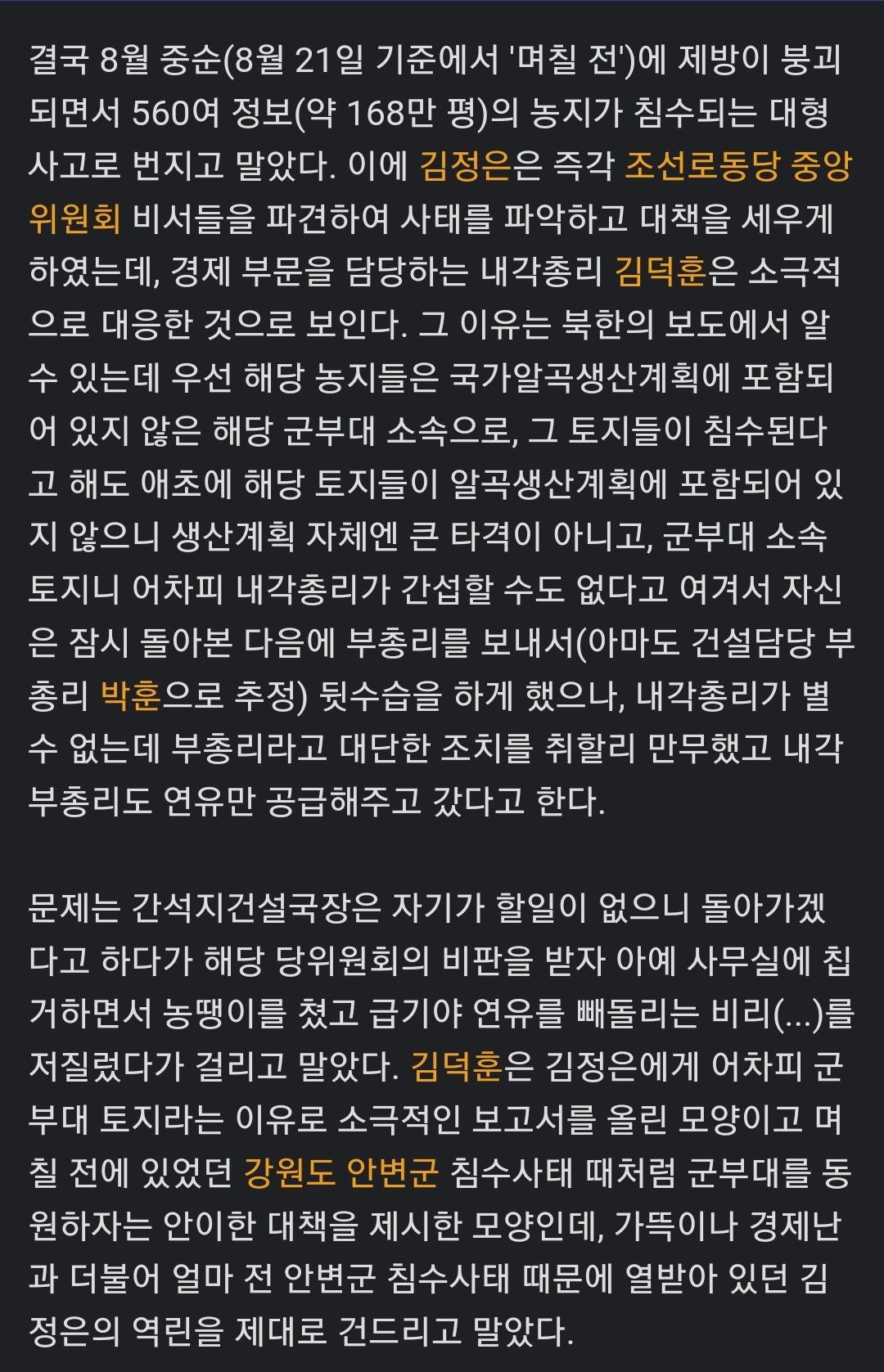This screenshot has height=1372, width=884.
Task: Open the 김정은 link
Action: click(465, 166)
